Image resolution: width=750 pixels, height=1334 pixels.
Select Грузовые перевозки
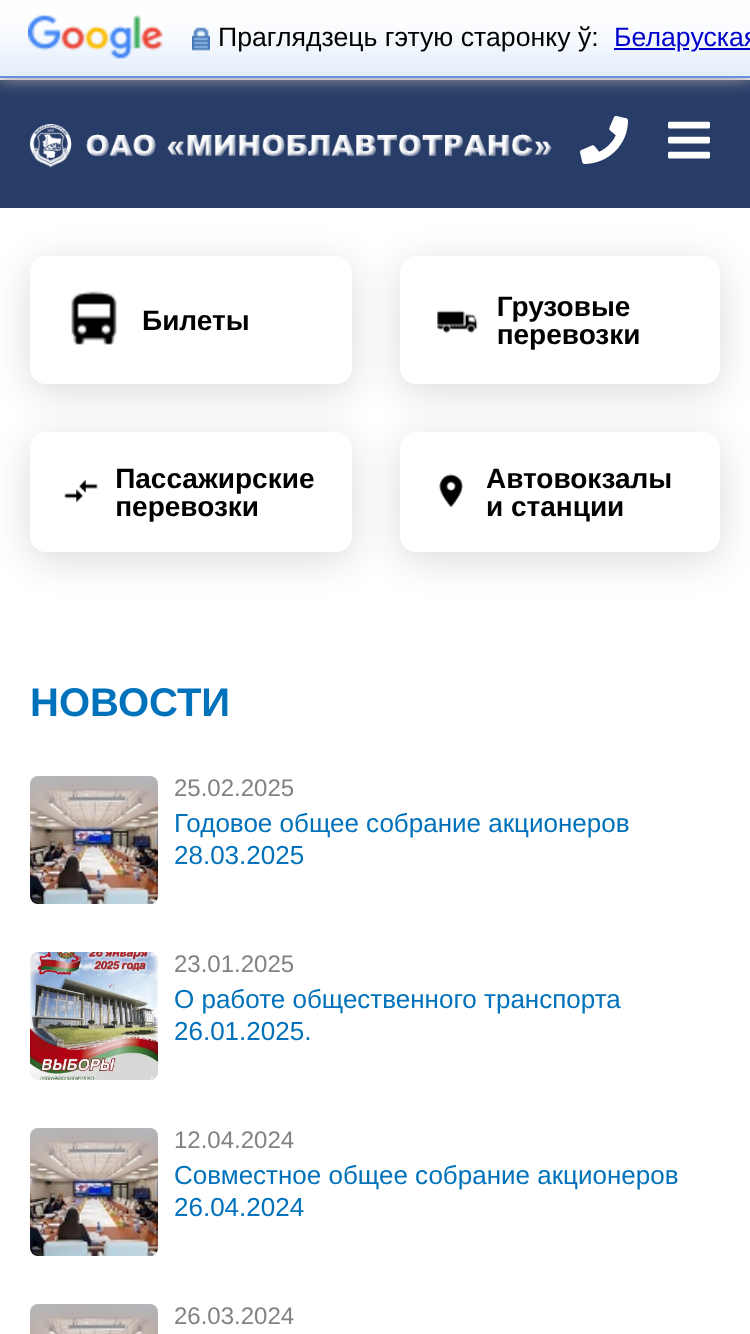[x=560, y=320]
